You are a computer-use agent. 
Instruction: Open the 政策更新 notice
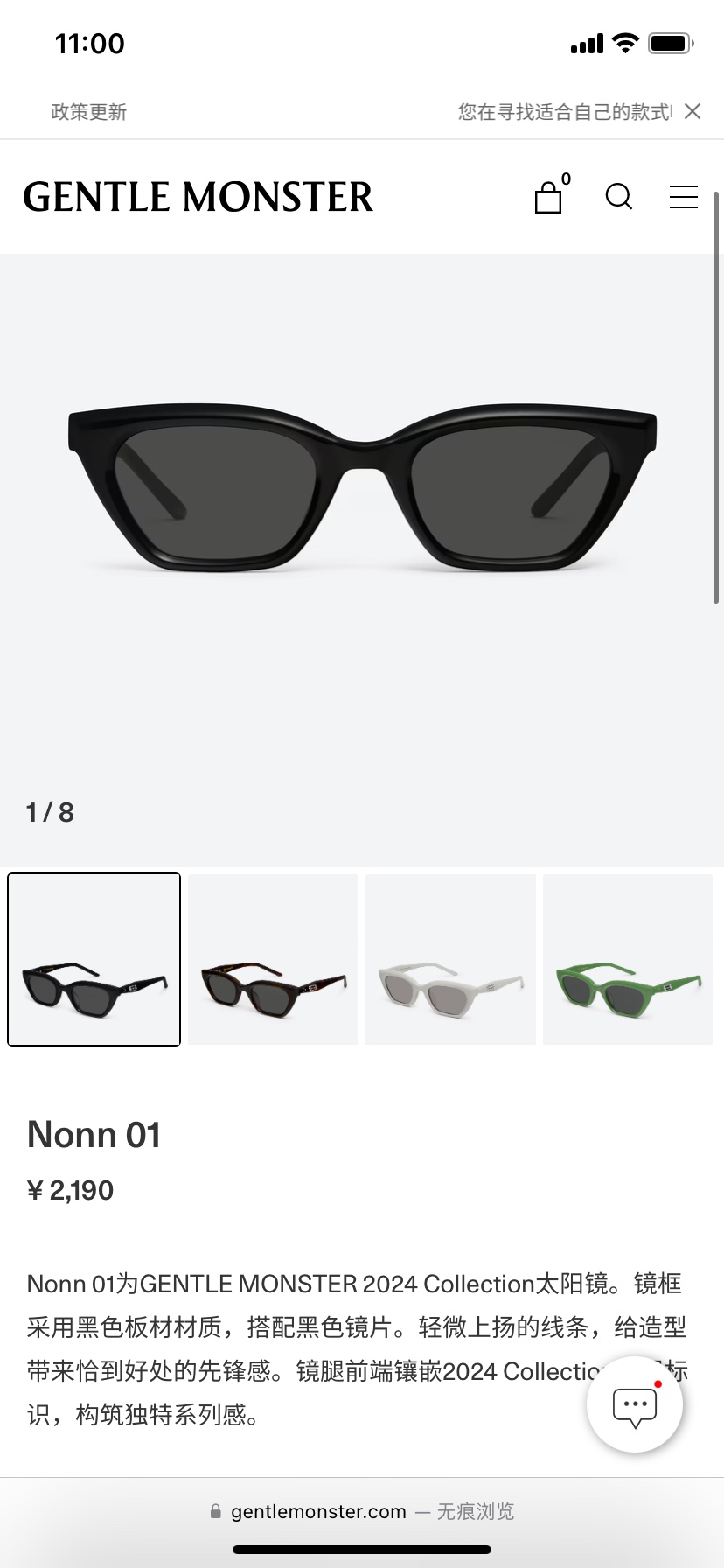(89, 112)
